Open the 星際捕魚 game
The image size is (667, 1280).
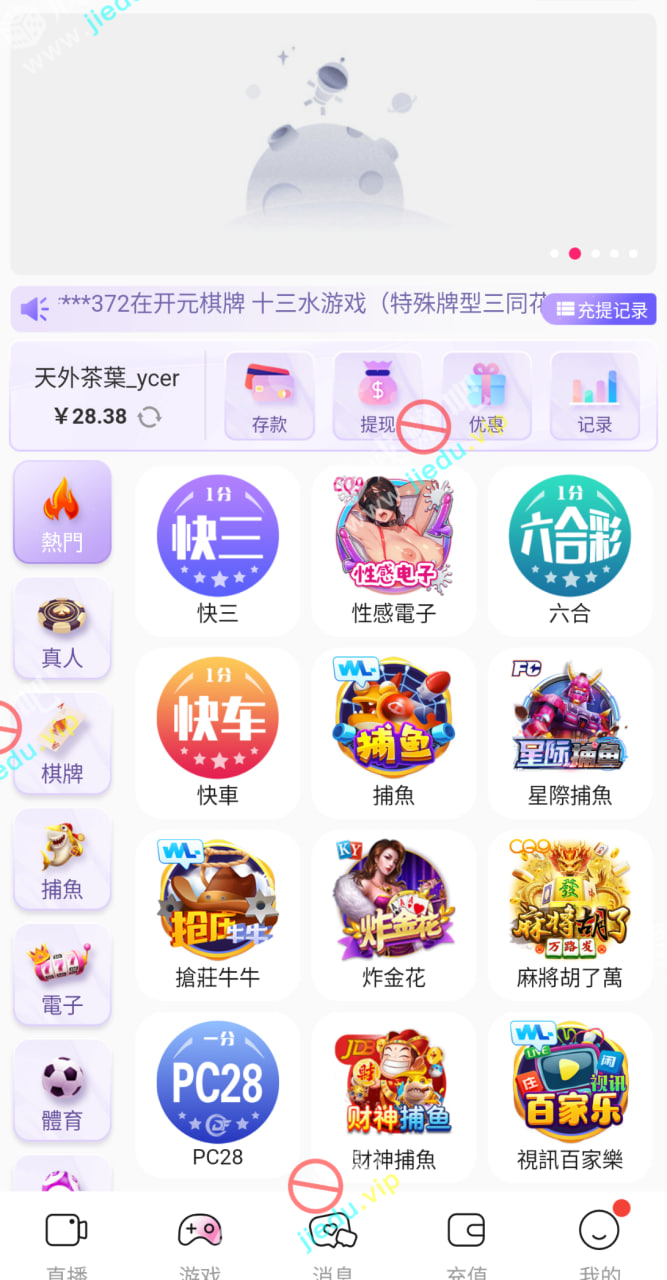pos(569,730)
